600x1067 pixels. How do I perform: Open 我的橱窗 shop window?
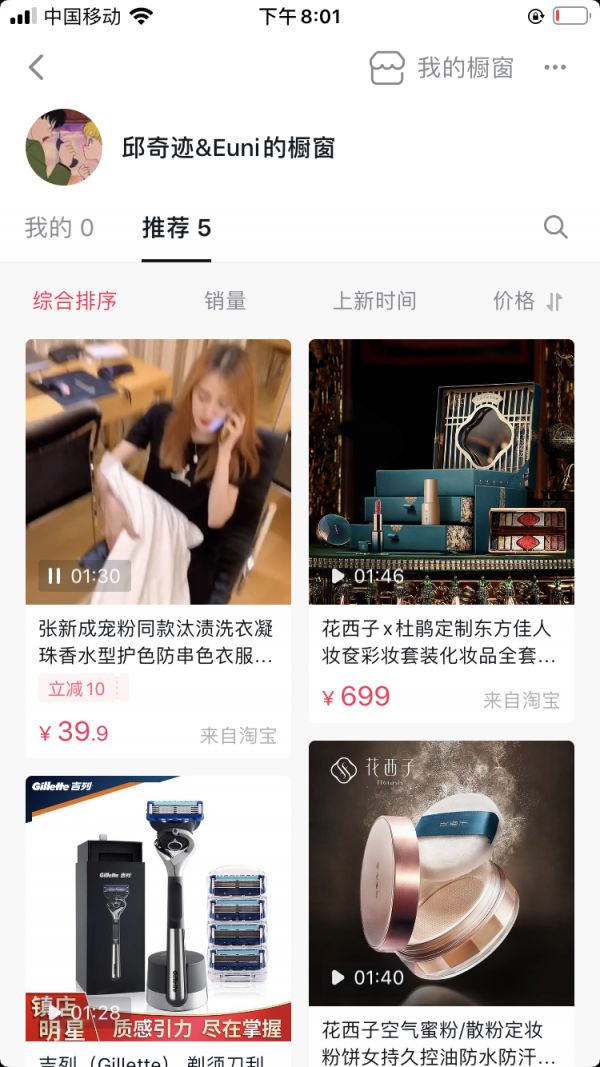(x=442, y=68)
